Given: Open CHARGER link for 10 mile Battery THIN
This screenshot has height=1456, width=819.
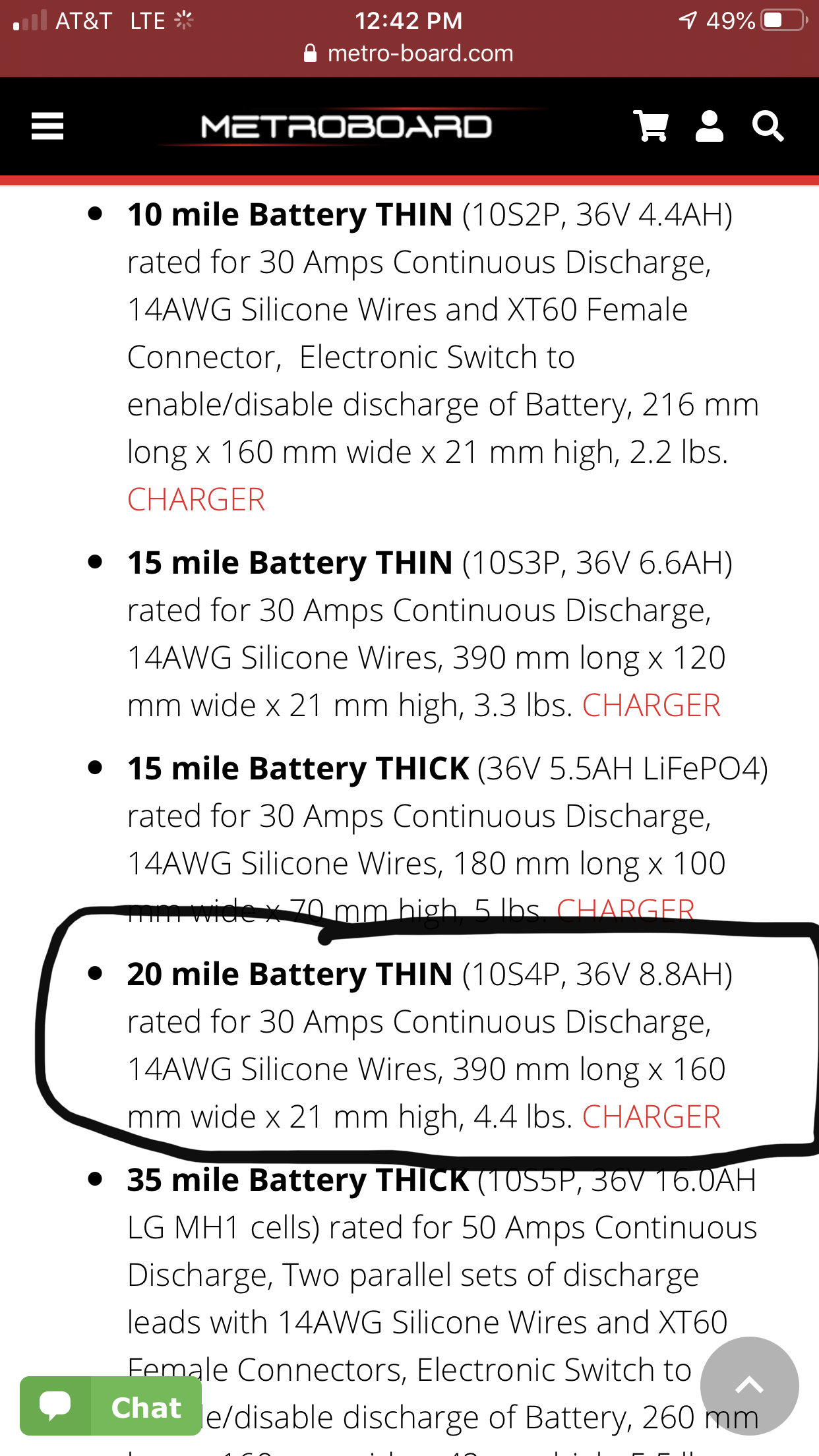Looking at the screenshot, I should (x=197, y=499).
